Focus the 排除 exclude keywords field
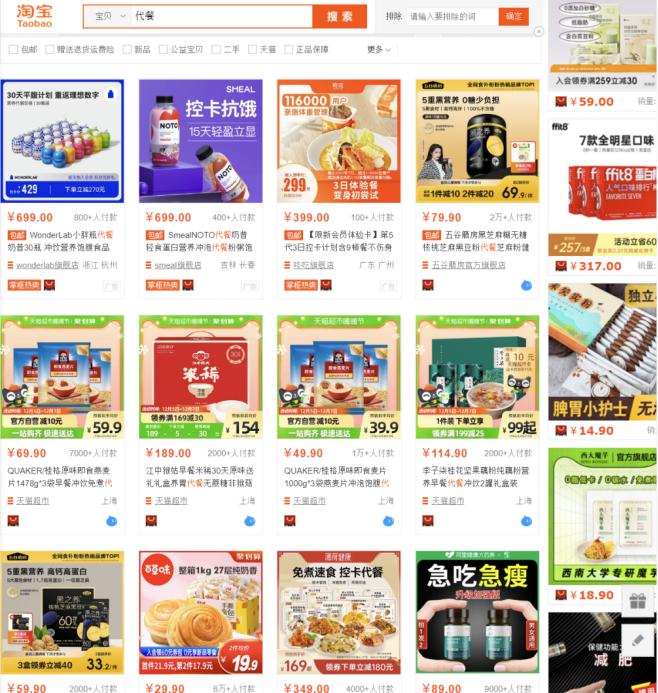The width and height of the screenshot is (658, 693). coord(452,16)
